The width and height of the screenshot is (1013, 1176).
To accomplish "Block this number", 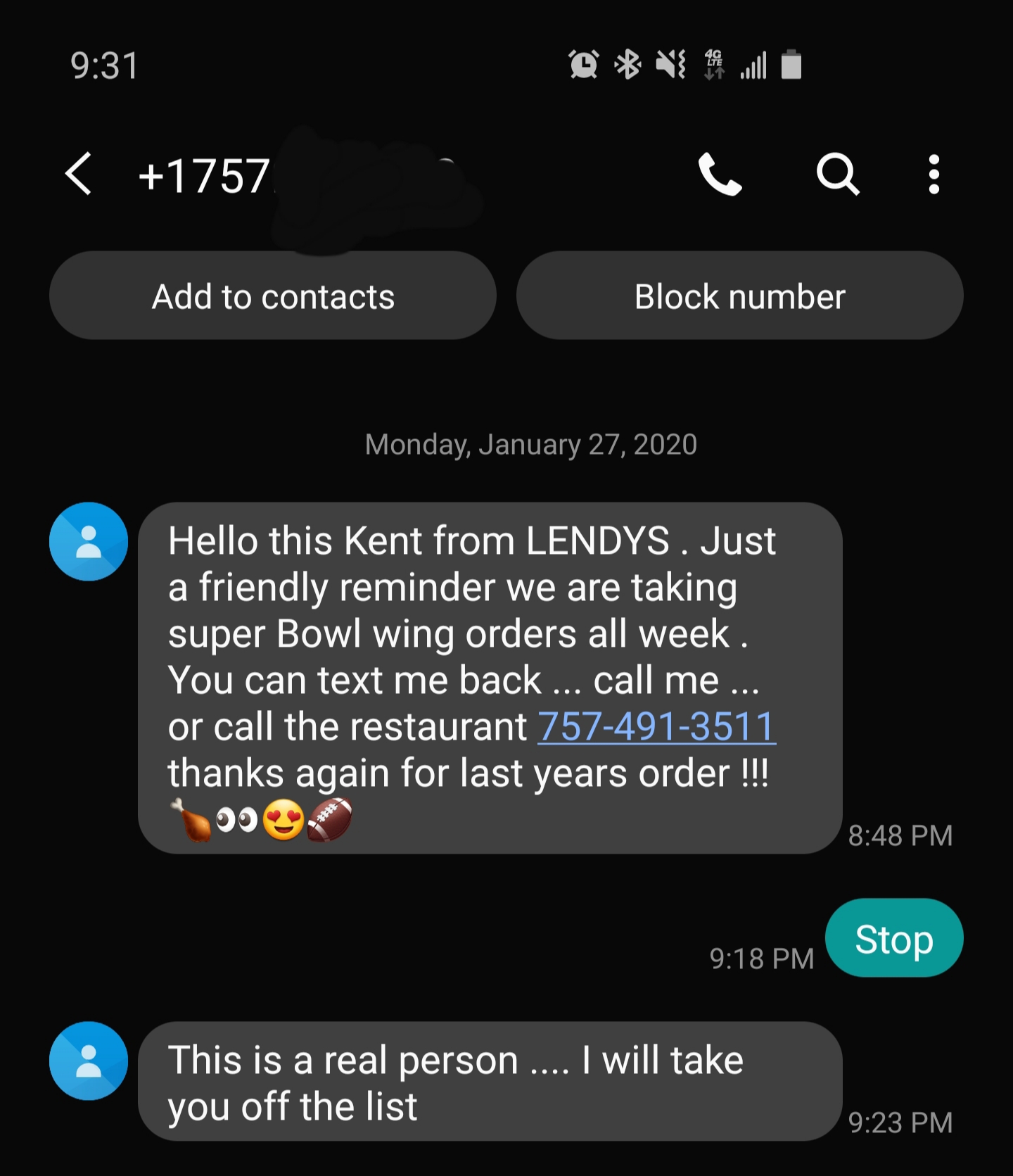I will coord(739,296).
